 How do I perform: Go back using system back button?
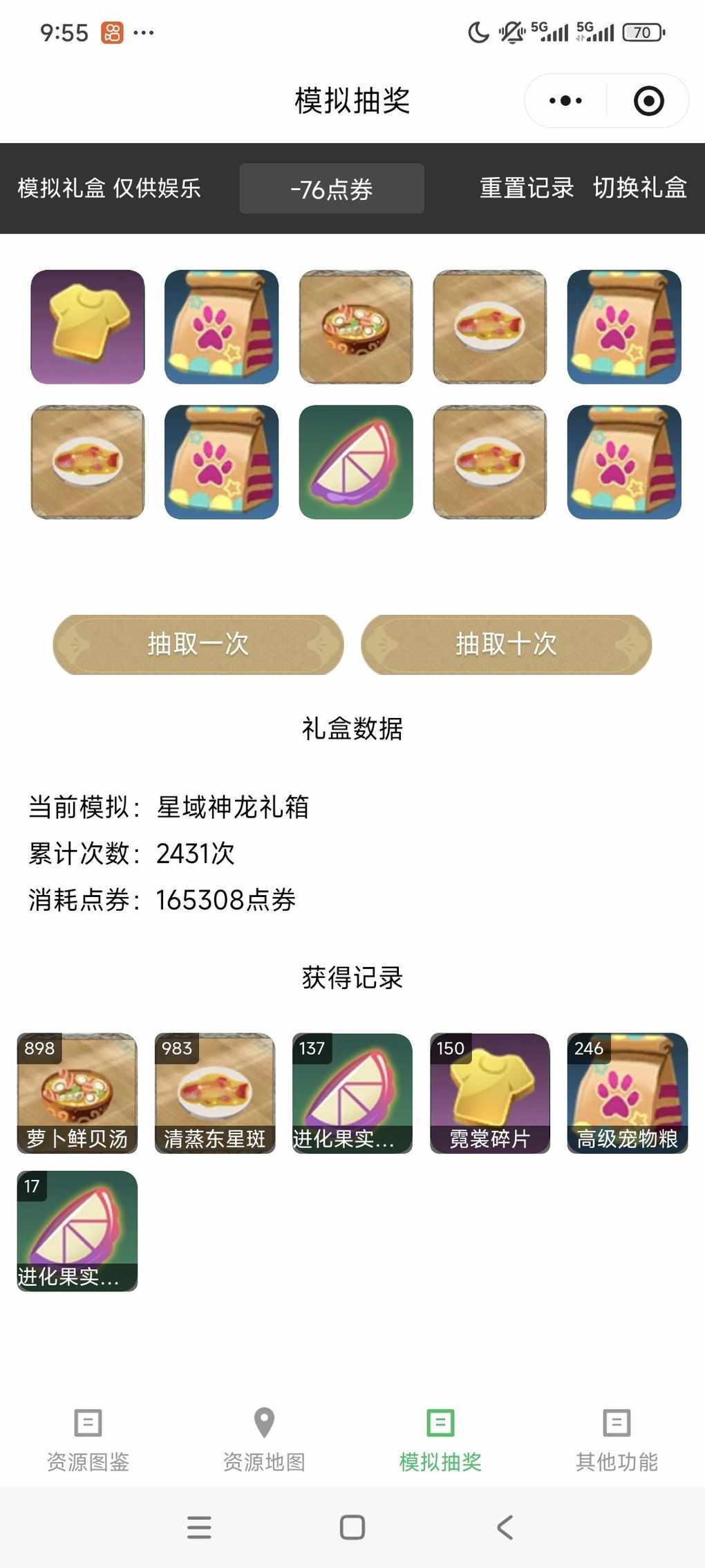[505, 1527]
